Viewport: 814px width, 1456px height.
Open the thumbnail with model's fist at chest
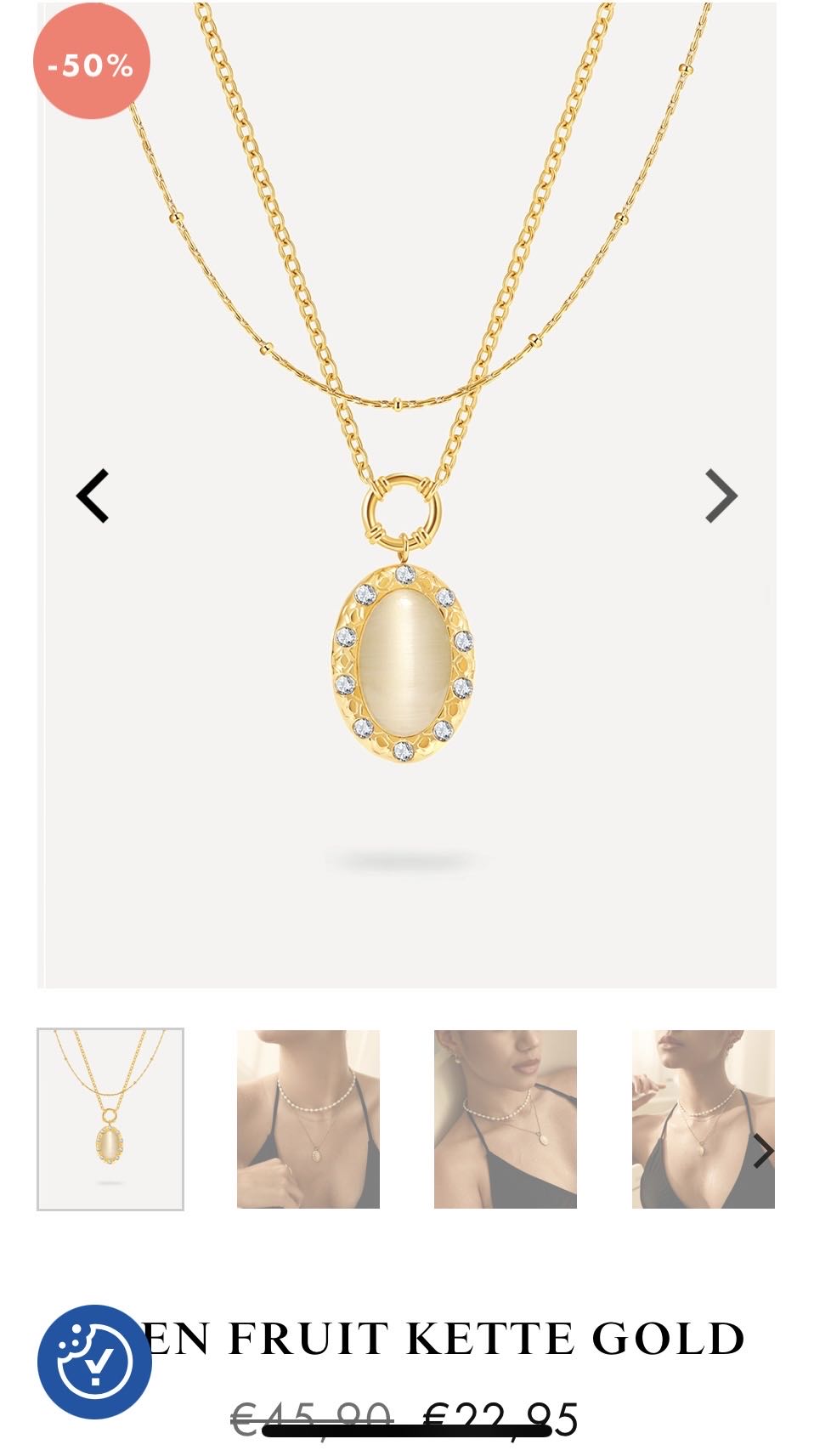[x=308, y=1119]
